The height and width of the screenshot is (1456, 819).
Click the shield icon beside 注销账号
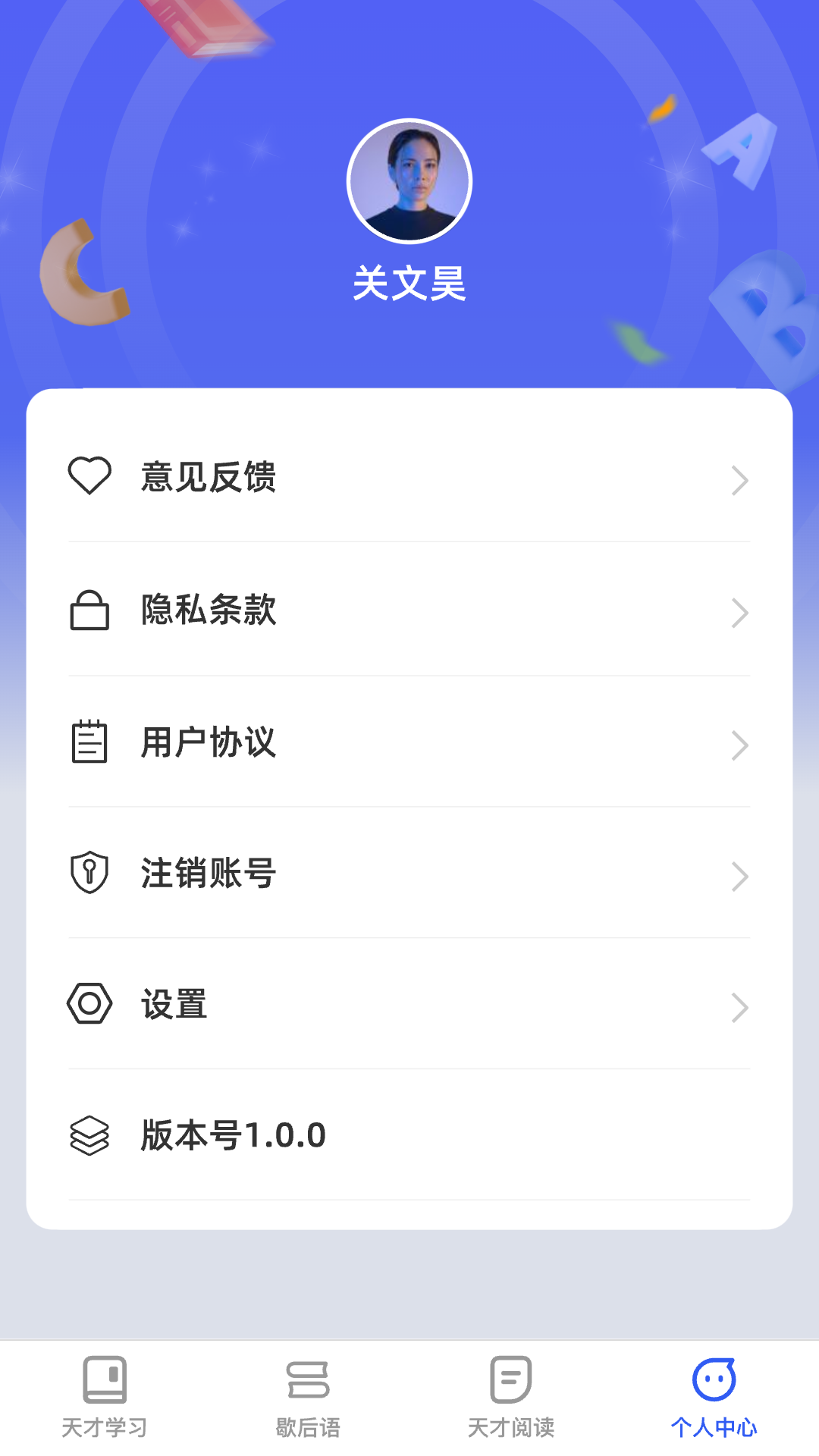[88, 875]
